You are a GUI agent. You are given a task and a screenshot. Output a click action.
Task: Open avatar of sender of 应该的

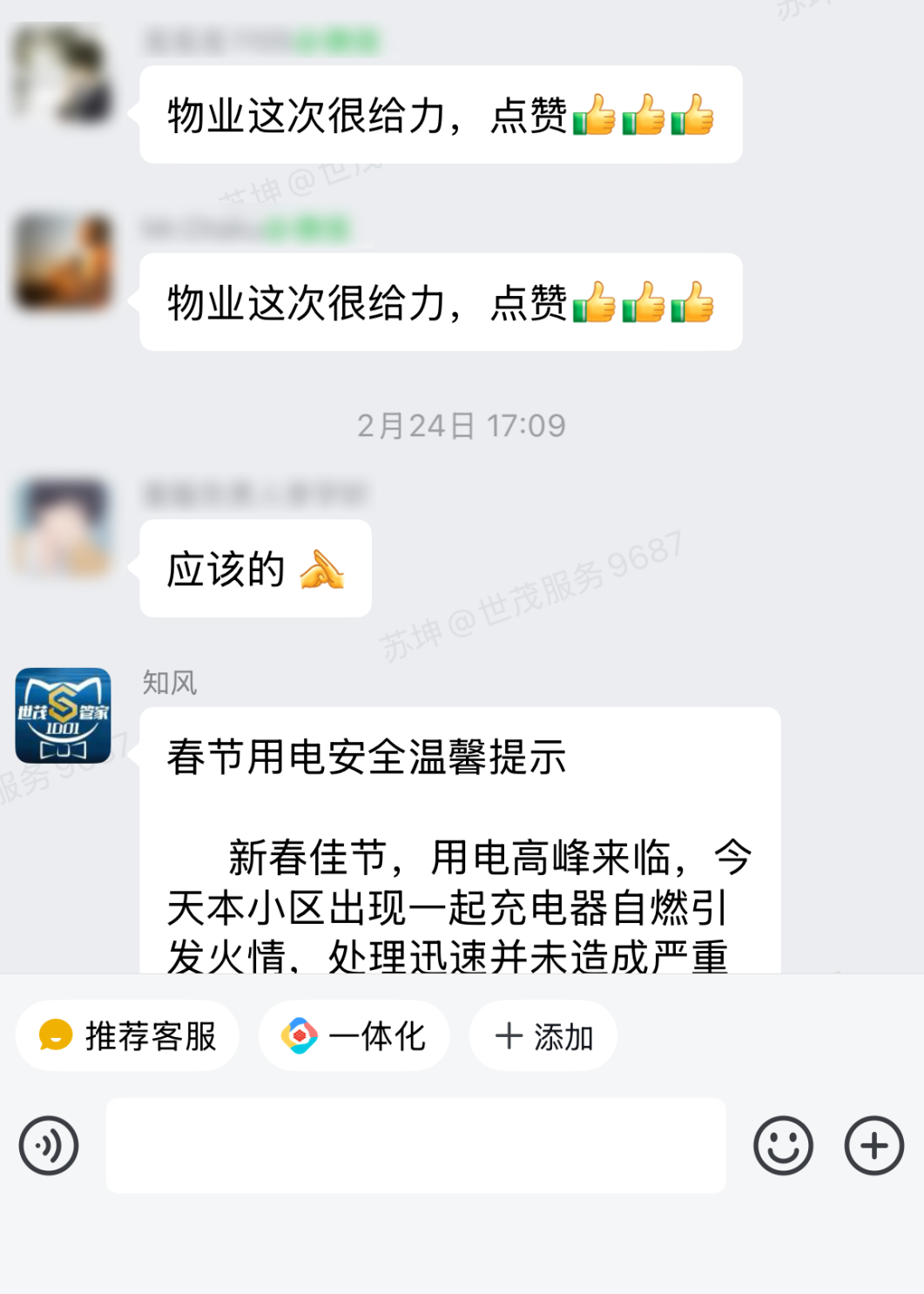click(x=63, y=527)
